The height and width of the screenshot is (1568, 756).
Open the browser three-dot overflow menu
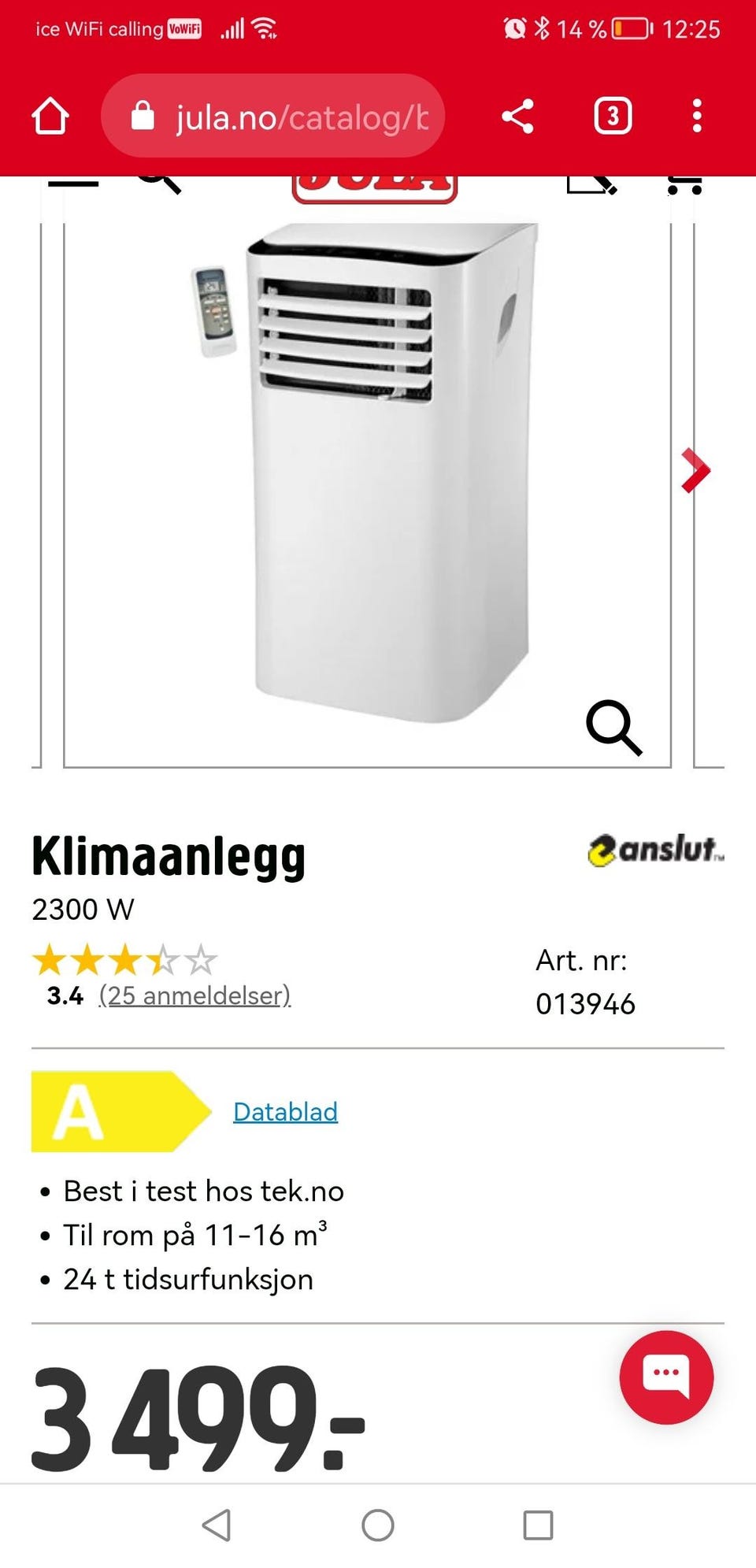697,116
